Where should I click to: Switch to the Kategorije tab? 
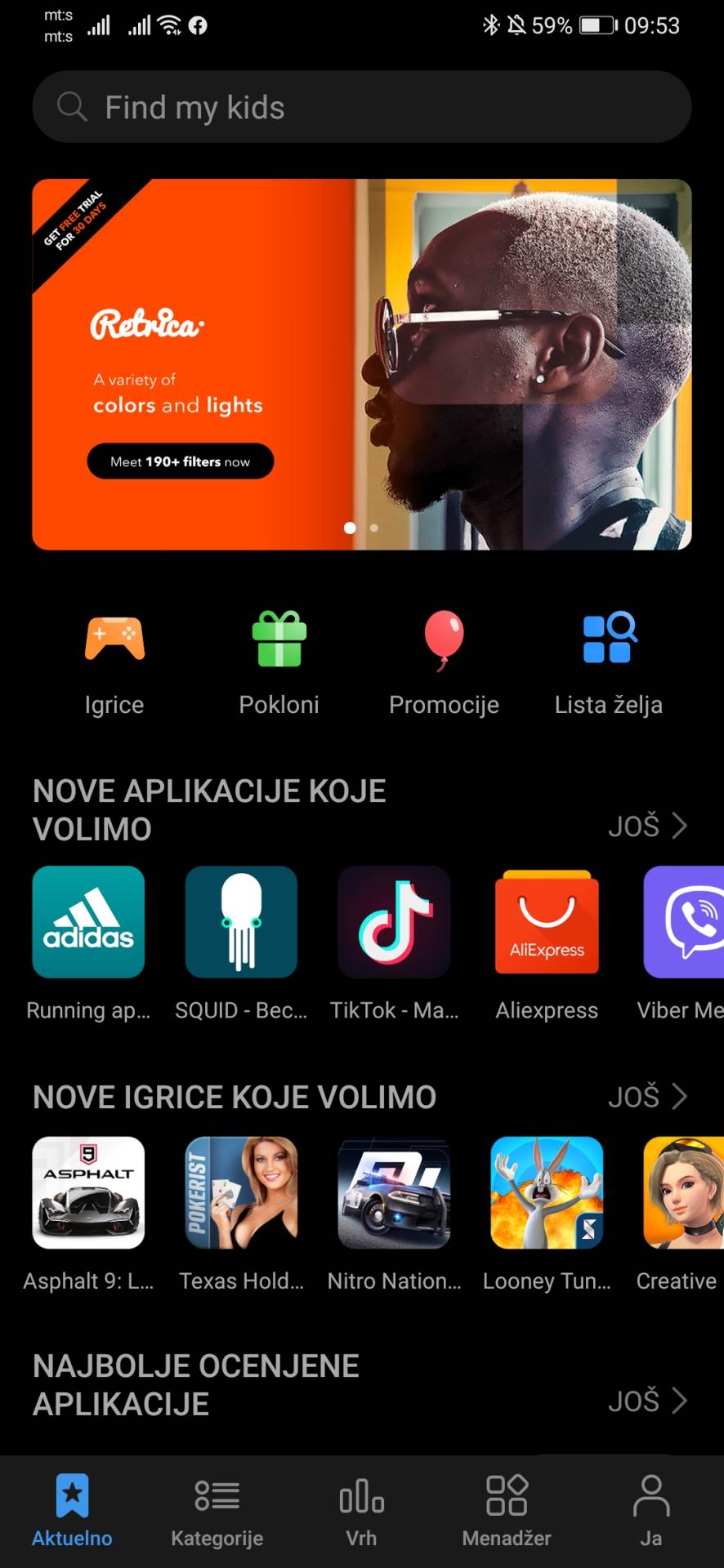(x=216, y=1512)
